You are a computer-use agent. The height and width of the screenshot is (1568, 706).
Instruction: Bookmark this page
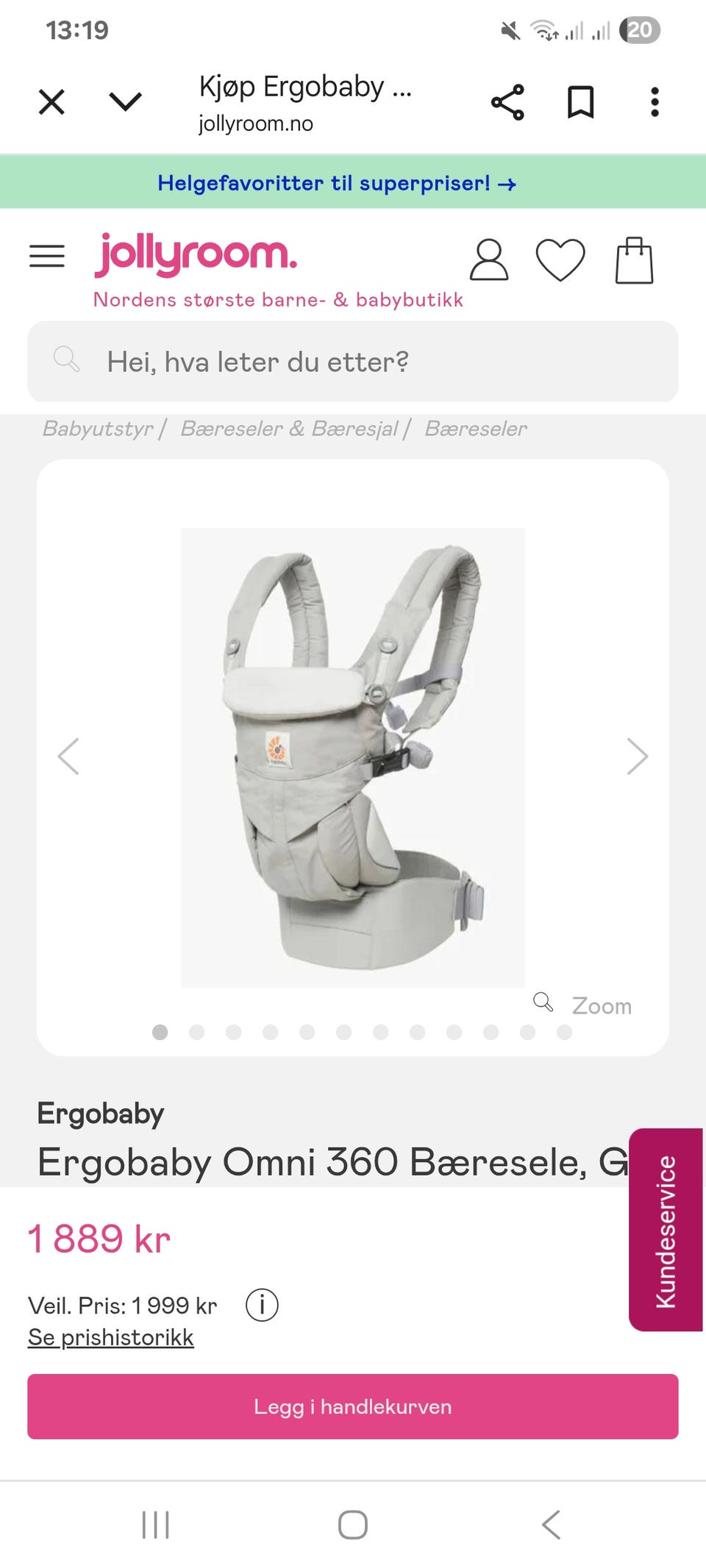click(x=580, y=102)
